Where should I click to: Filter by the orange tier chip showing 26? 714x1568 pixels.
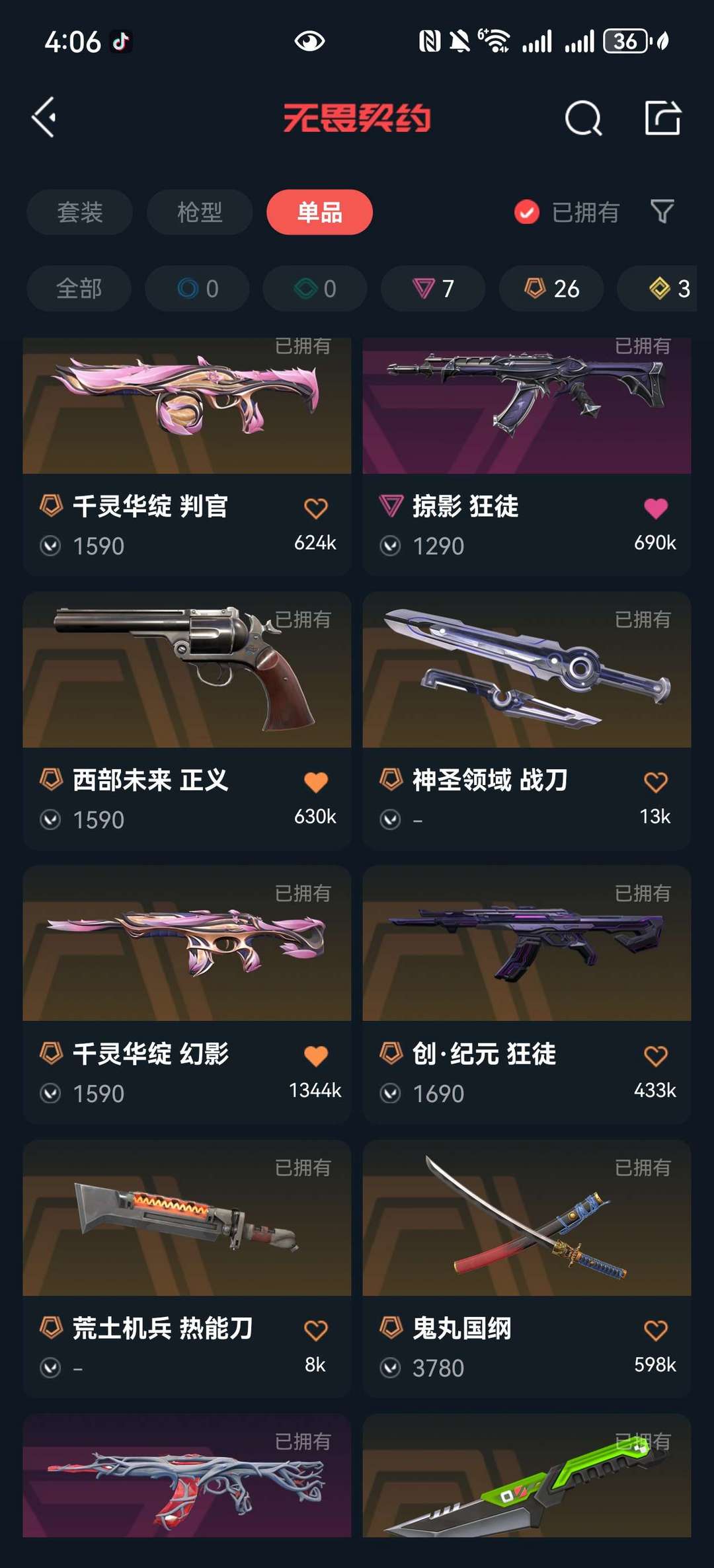click(551, 288)
